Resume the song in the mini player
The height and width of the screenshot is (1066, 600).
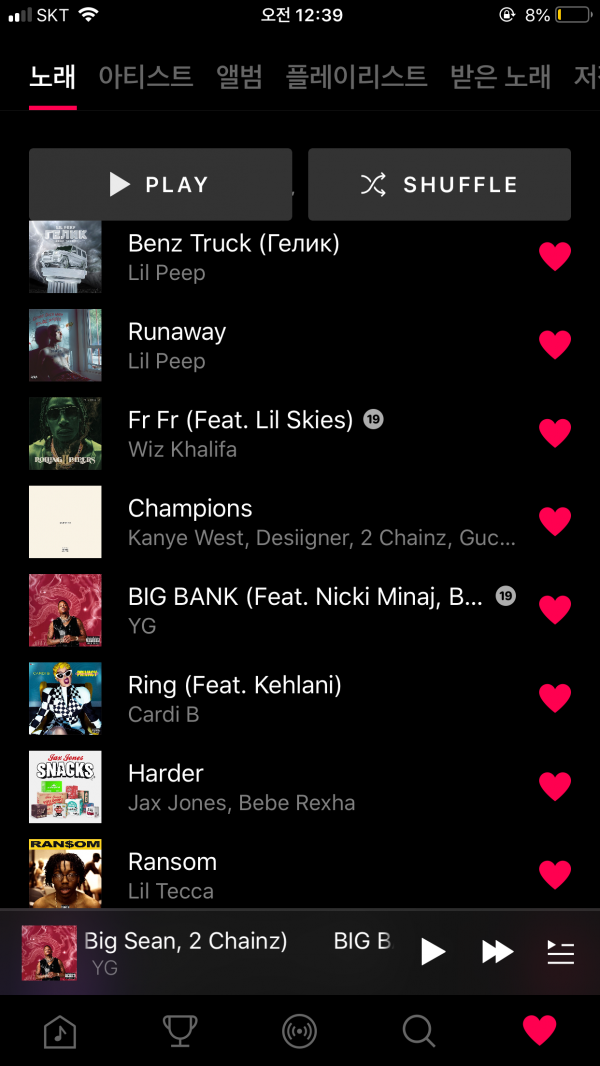tap(432, 951)
